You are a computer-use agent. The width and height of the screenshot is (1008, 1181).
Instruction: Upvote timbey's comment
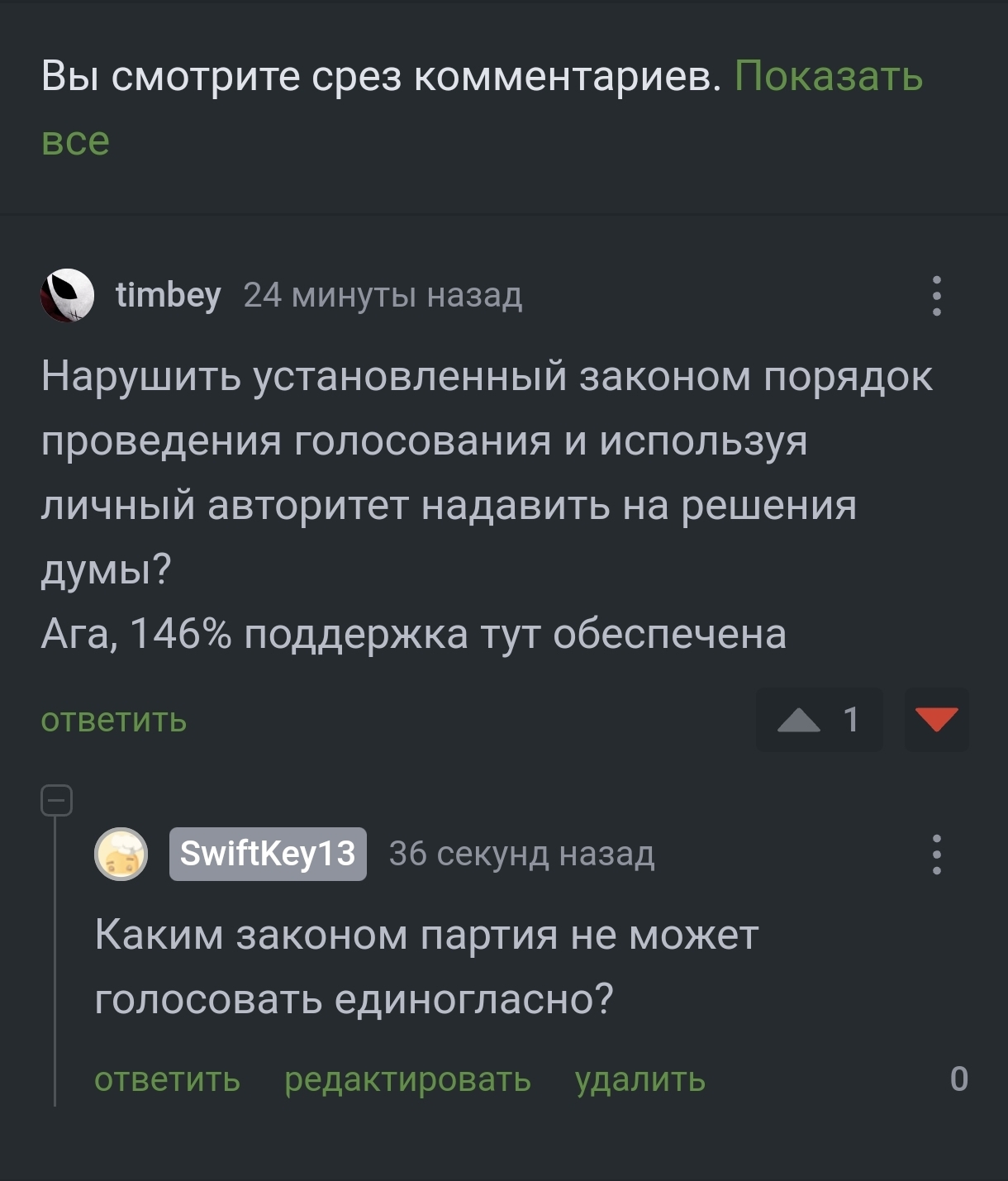[x=799, y=720]
